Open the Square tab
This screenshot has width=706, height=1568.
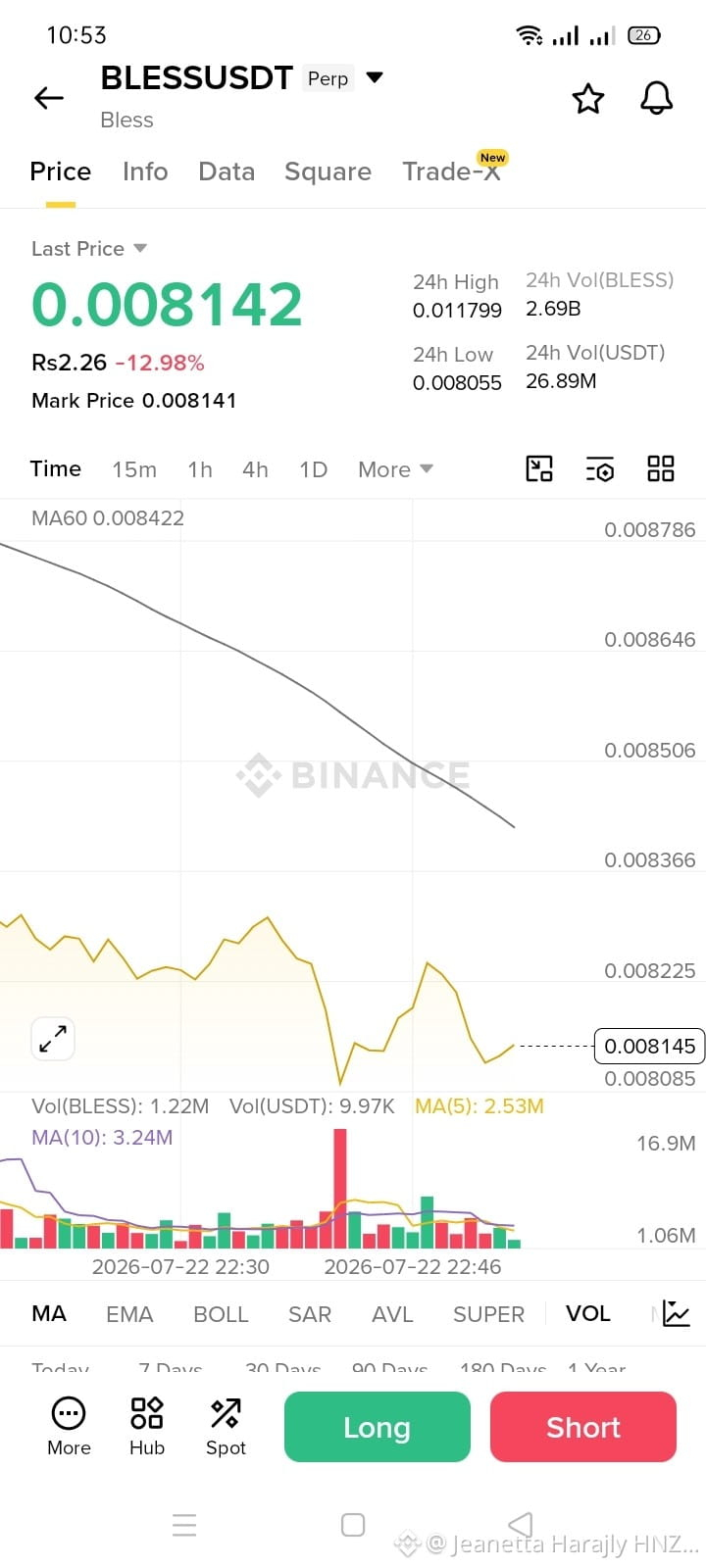click(x=328, y=171)
